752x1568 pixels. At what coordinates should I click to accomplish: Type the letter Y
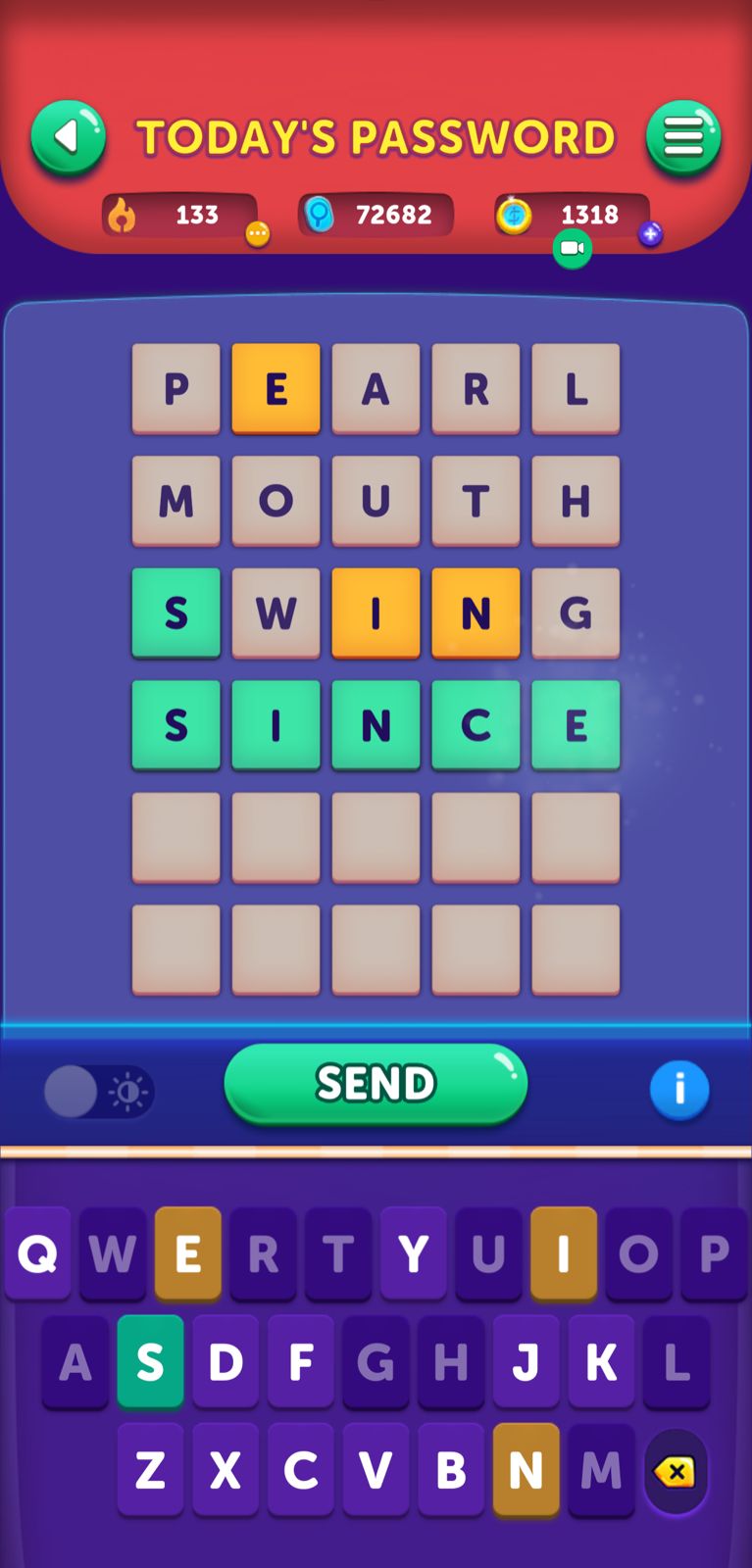[x=413, y=1252]
